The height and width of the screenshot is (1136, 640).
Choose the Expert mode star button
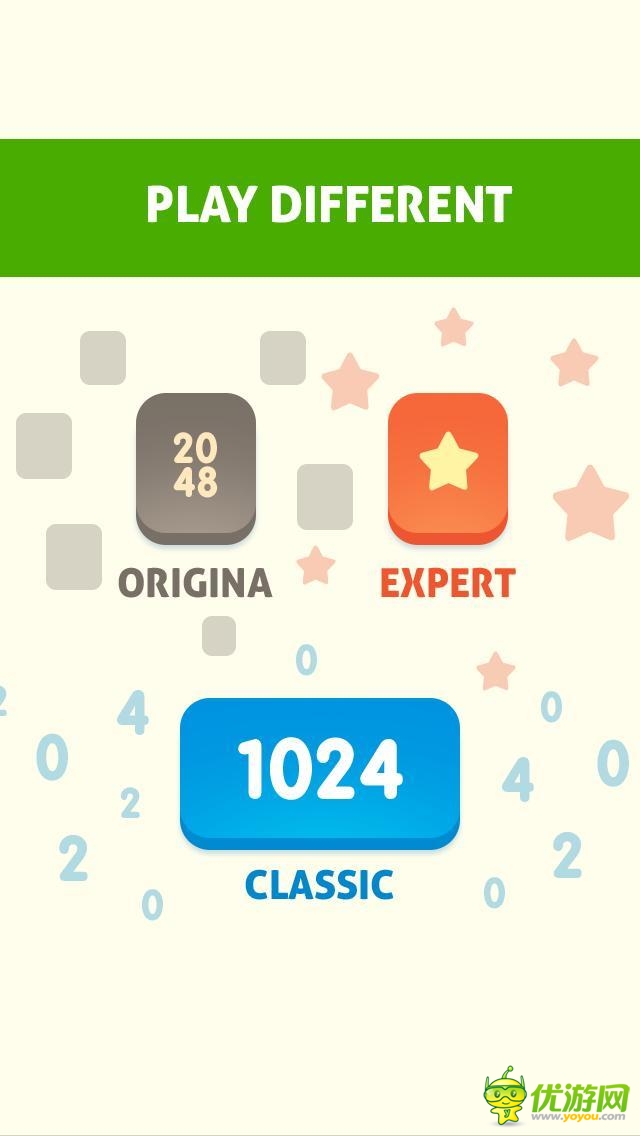point(448,466)
